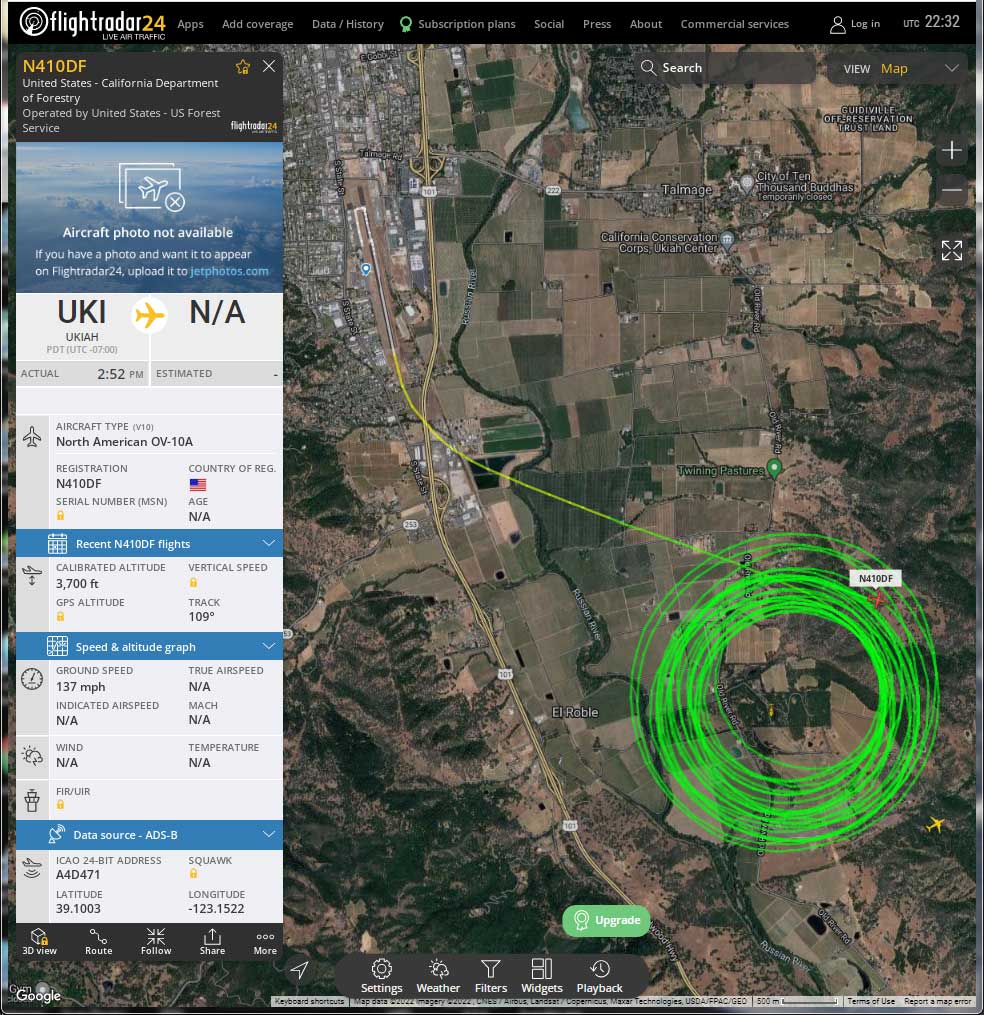
Task: Bookmark aircraft N410DF with the star
Action: click(x=242, y=67)
